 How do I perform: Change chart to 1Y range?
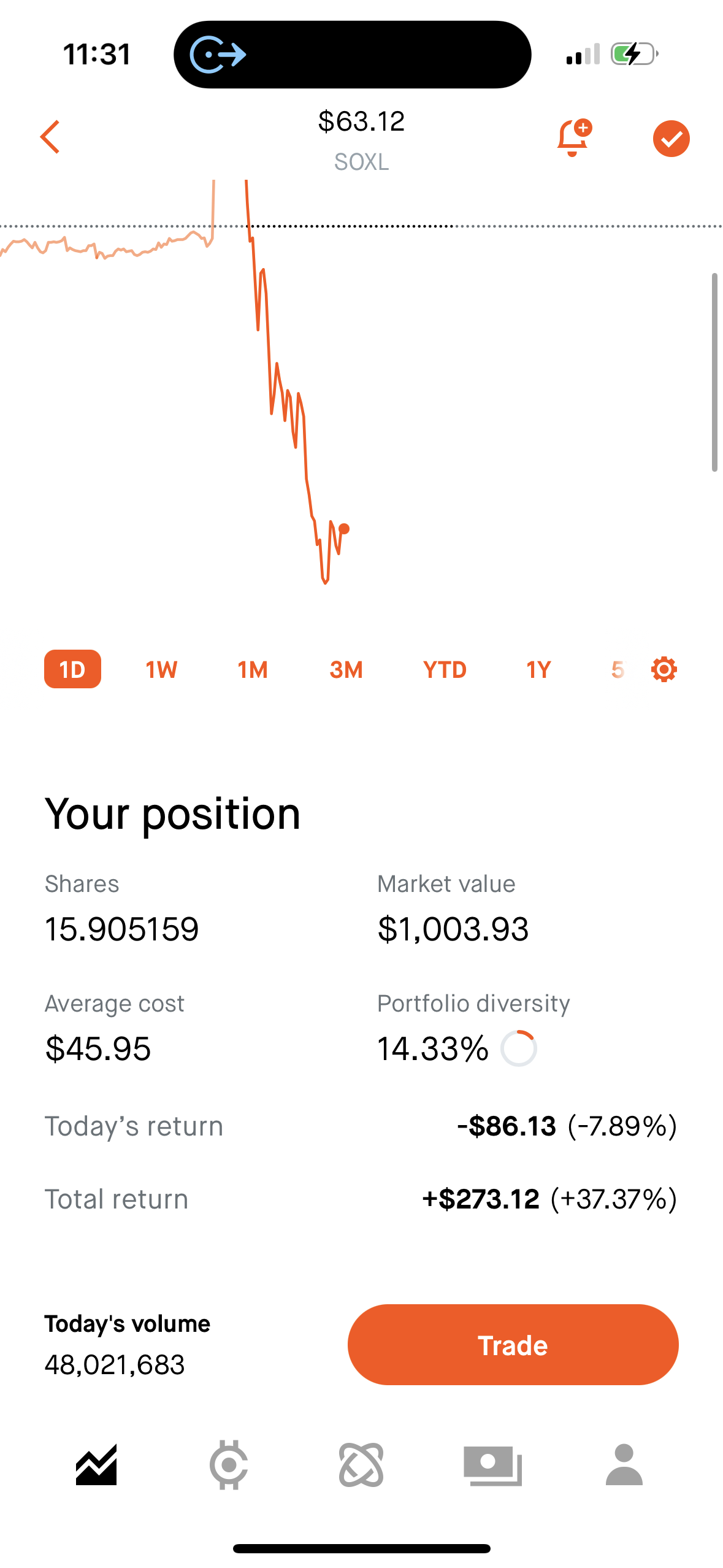point(538,669)
